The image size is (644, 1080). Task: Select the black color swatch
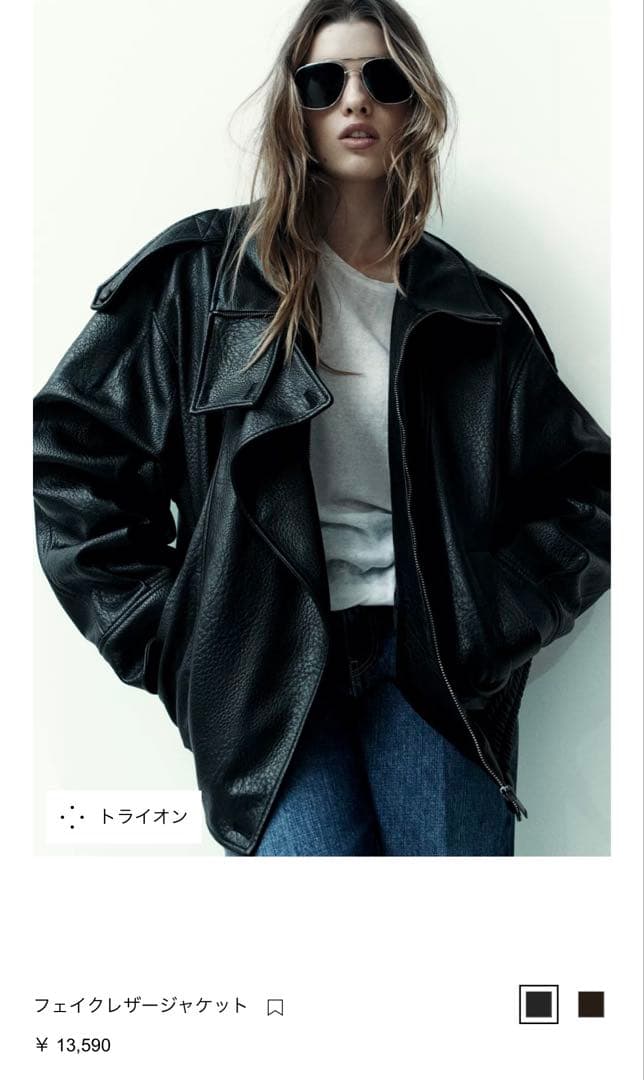tap(538, 1004)
